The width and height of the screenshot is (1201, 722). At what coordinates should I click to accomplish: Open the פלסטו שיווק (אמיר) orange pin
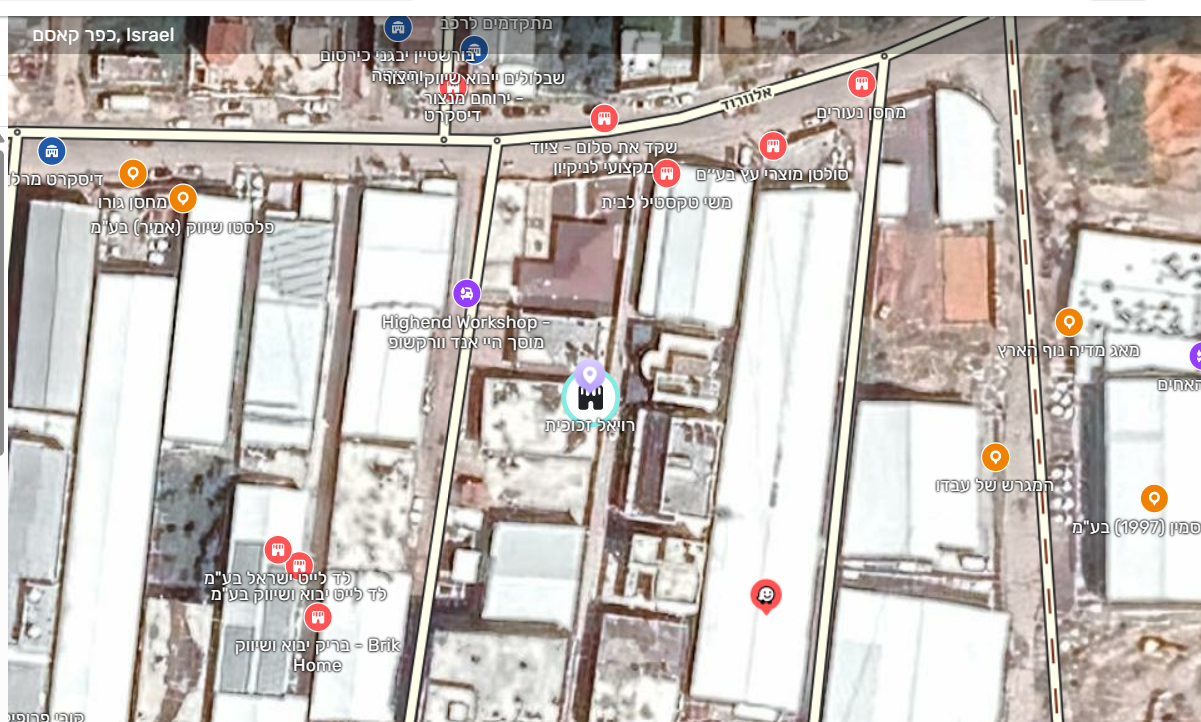(x=182, y=198)
